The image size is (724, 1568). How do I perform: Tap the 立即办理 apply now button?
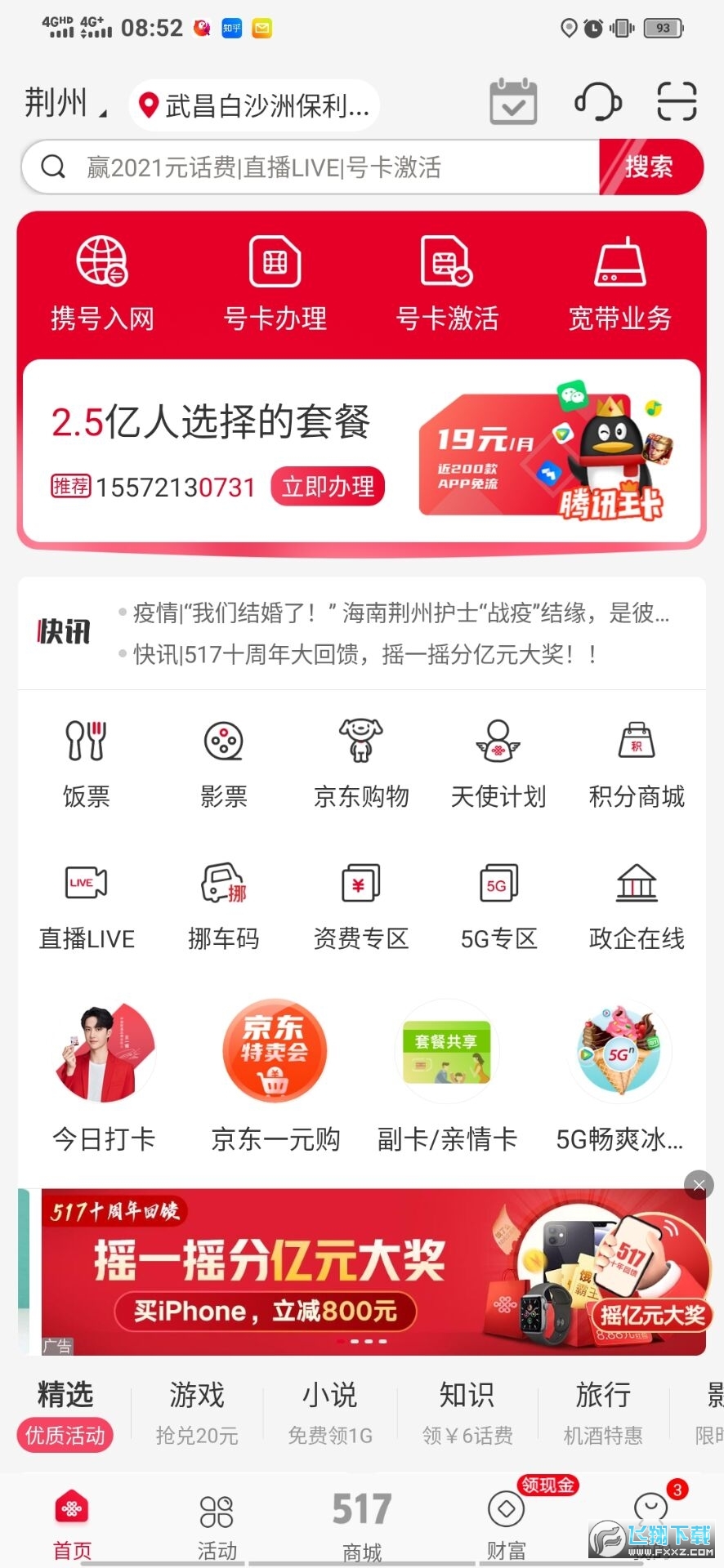(x=327, y=487)
